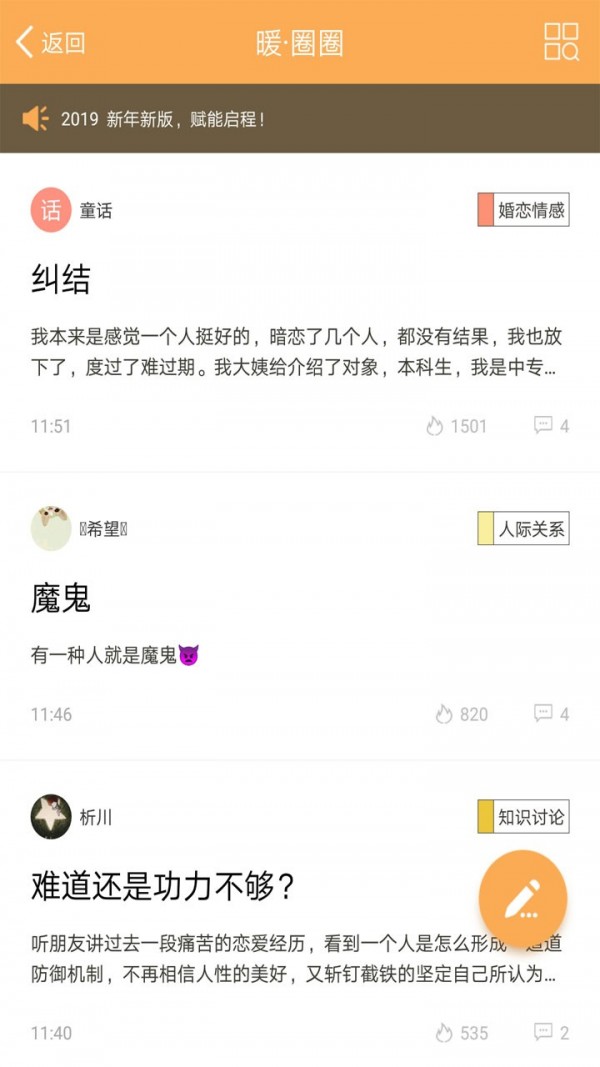
Task: Select the 人际关系 category tag
Action: click(x=523, y=528)
